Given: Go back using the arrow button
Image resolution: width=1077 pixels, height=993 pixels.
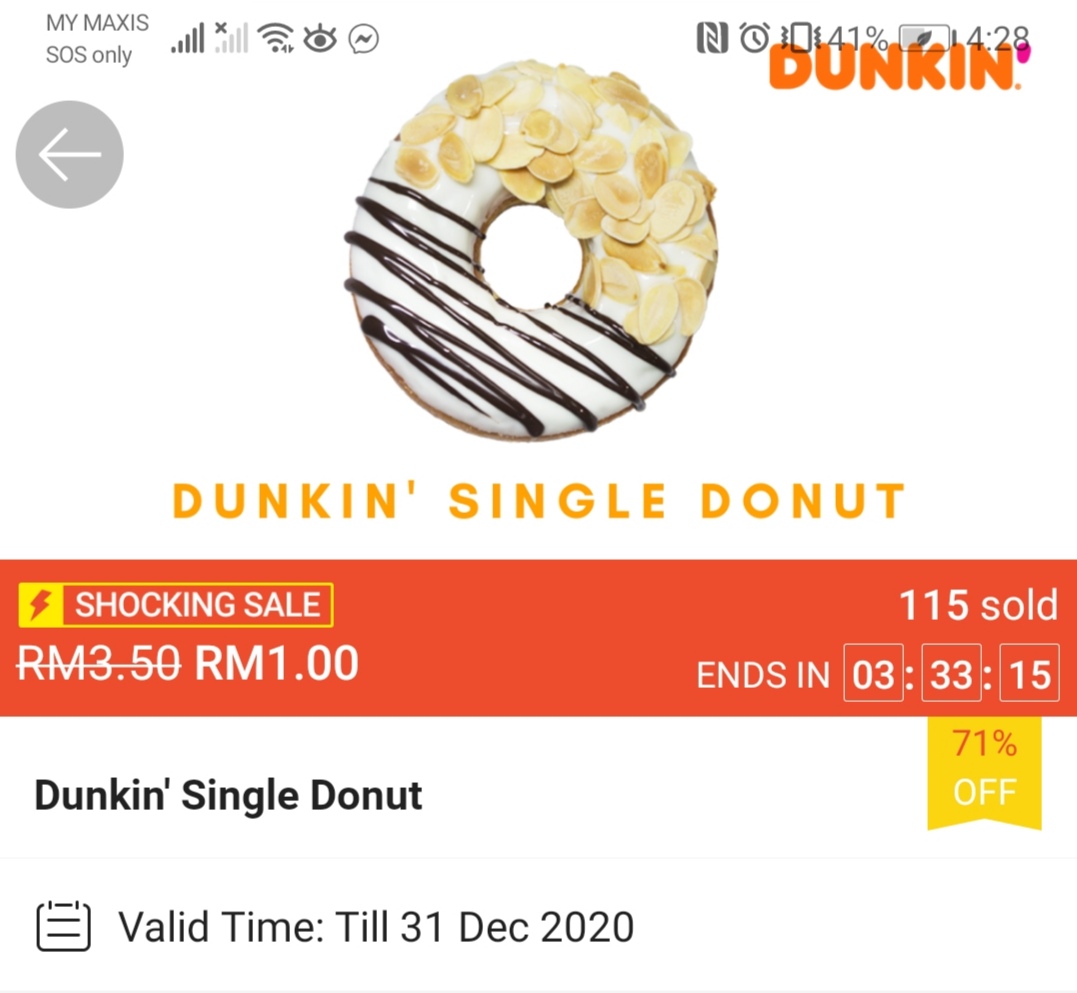Looking at the screenshot, I should pos(70,155).
